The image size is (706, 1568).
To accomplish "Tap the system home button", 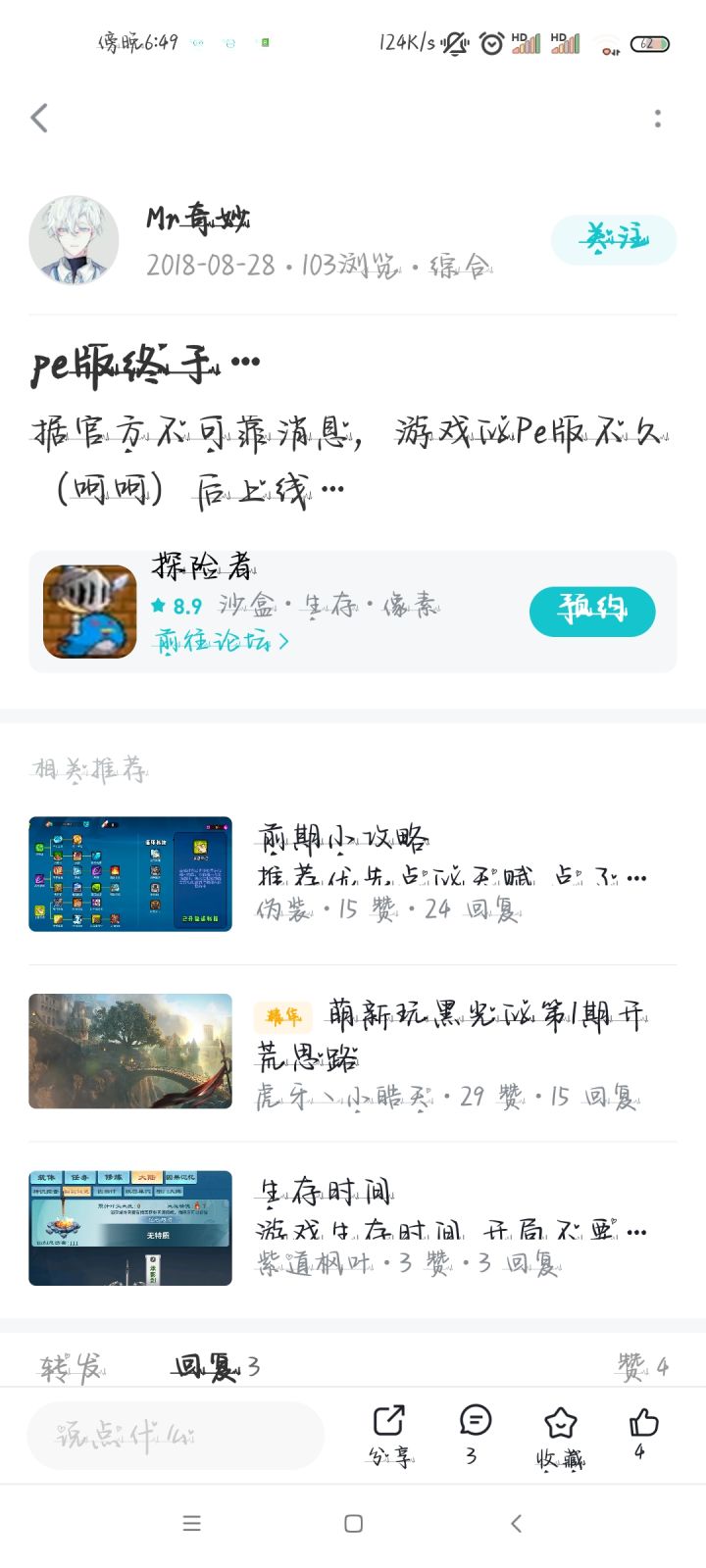I will (x=354, y=1523).
